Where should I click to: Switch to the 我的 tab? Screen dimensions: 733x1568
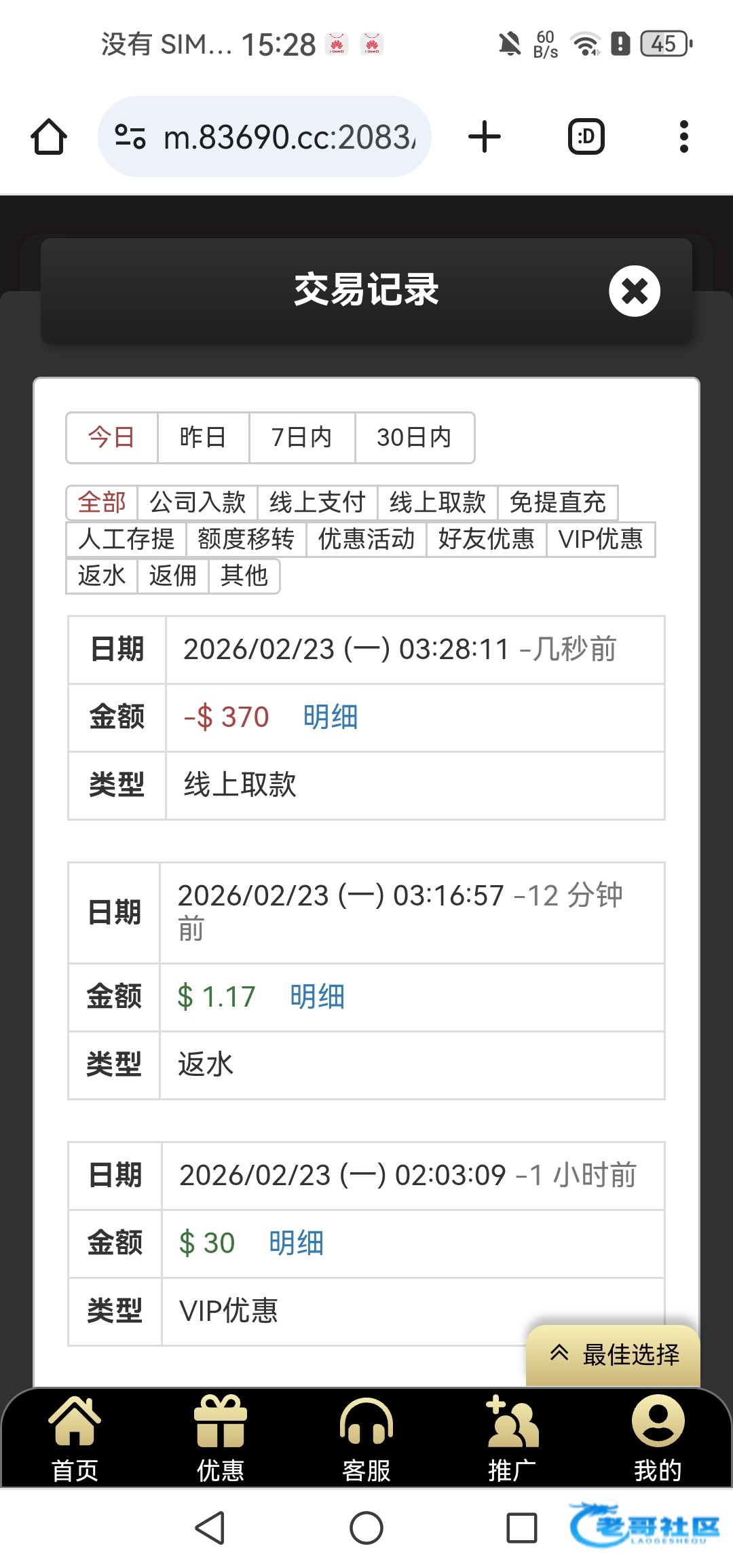click(x=657, y=1438)
